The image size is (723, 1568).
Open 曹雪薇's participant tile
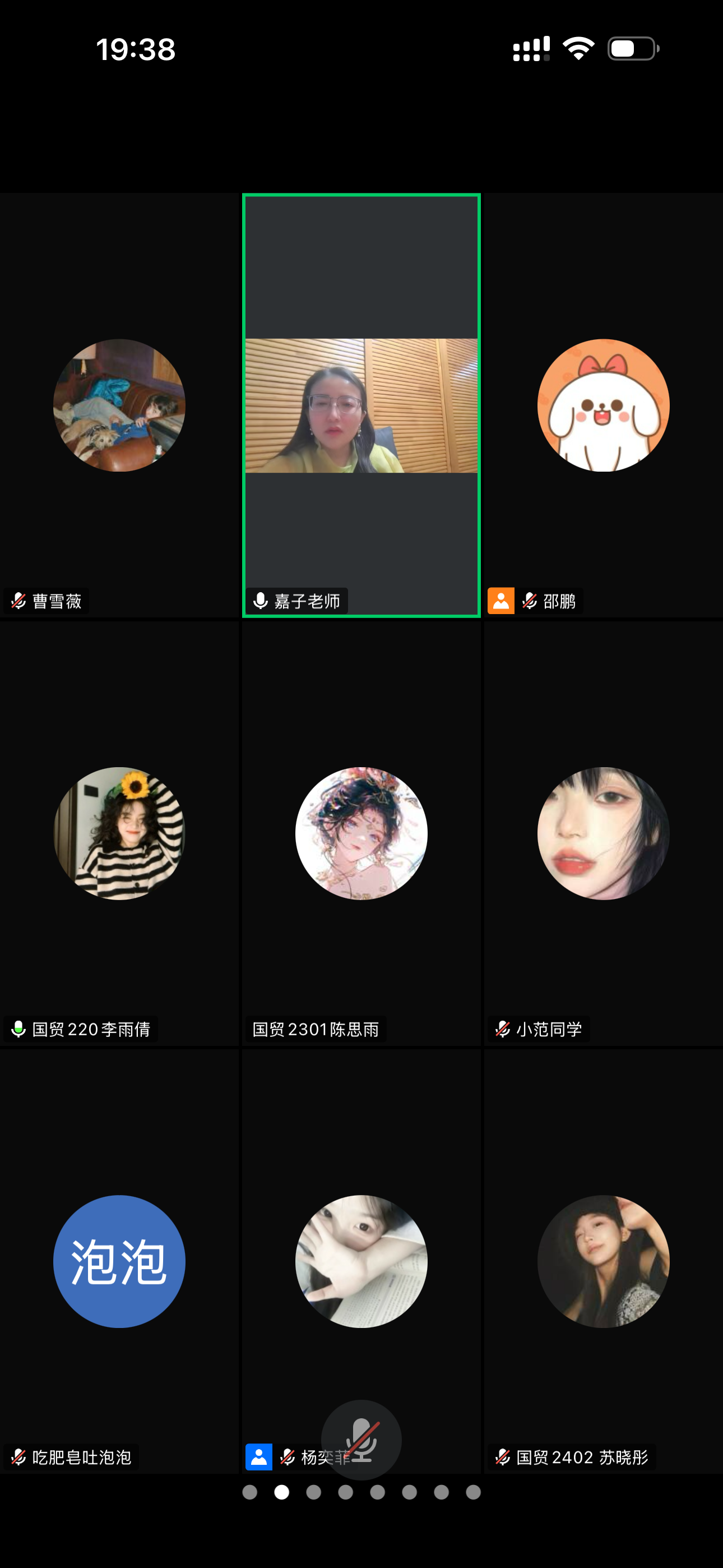click(x=119, y=406)
